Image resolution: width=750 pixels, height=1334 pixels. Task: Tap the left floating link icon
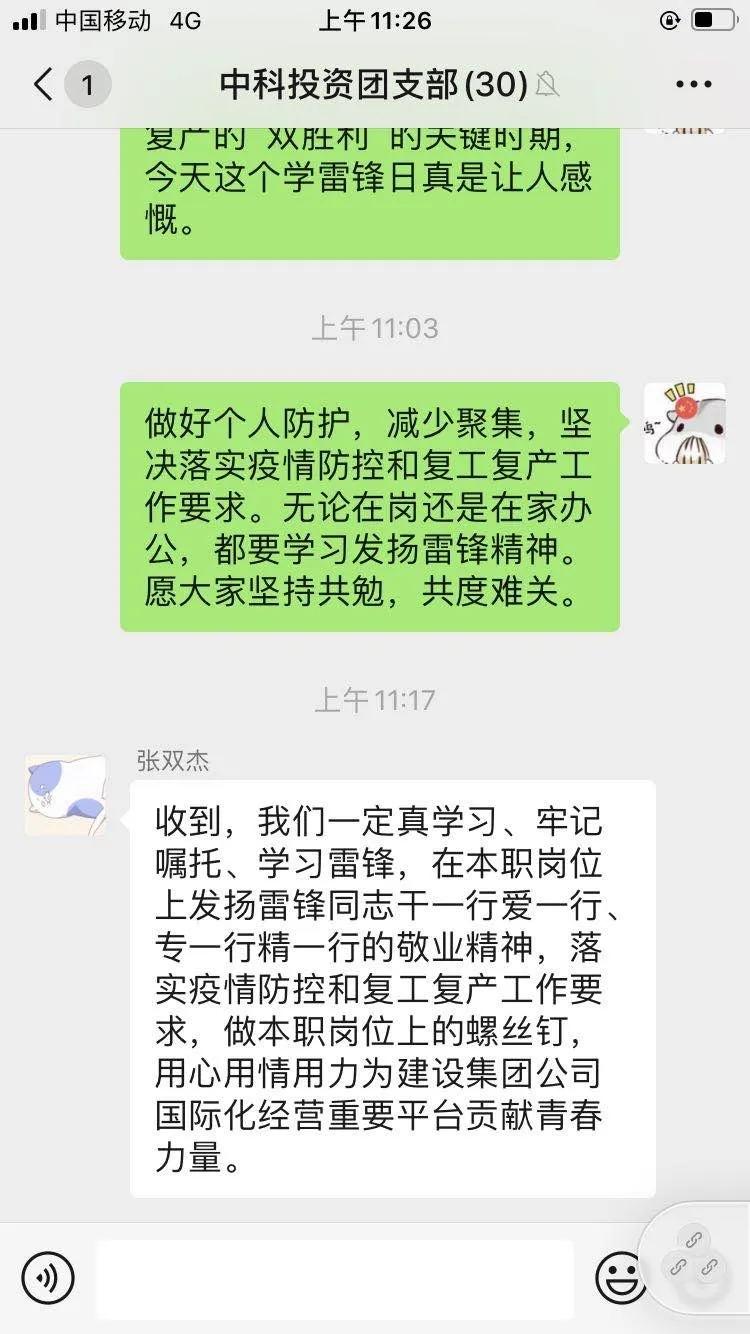(679, 1266)
